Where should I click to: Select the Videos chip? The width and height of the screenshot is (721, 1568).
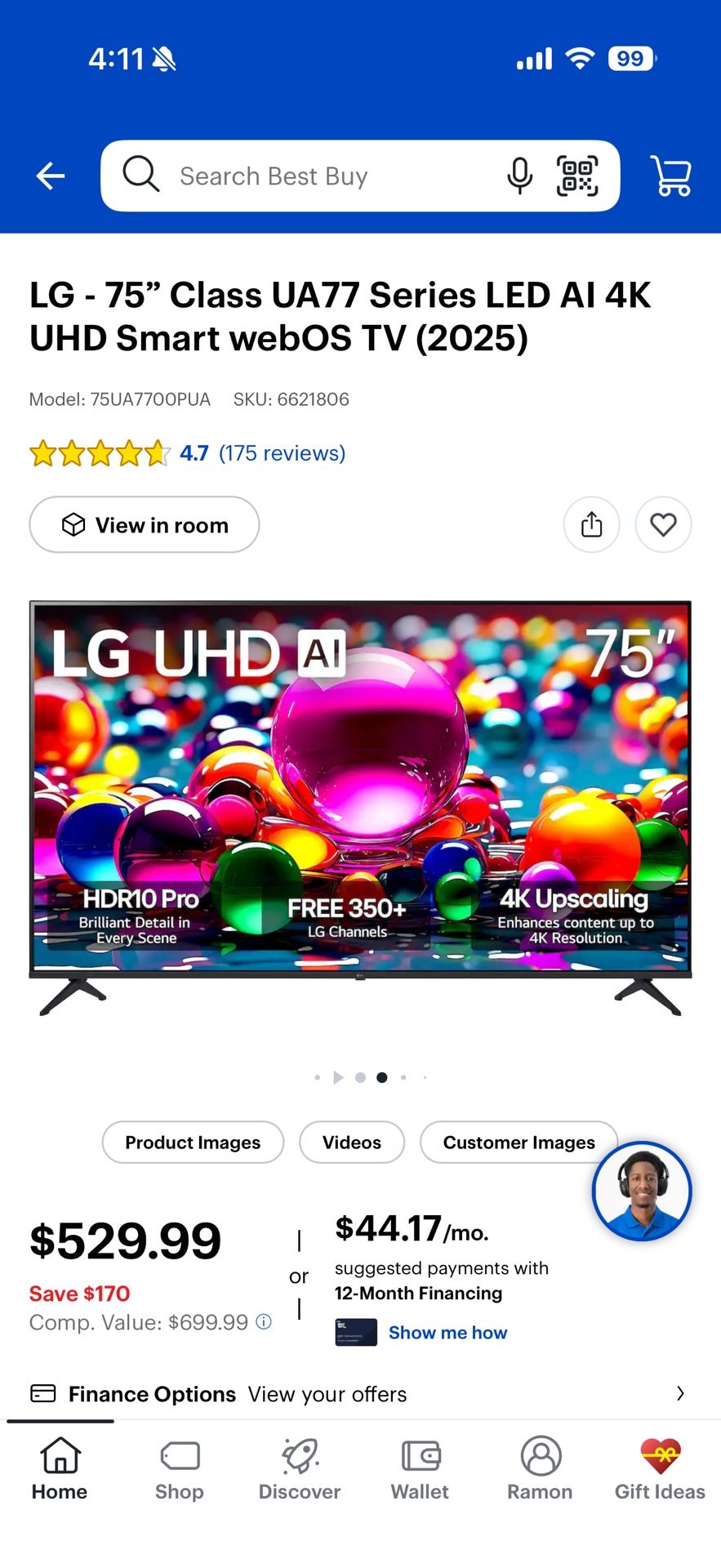[x=352, y=1142]
